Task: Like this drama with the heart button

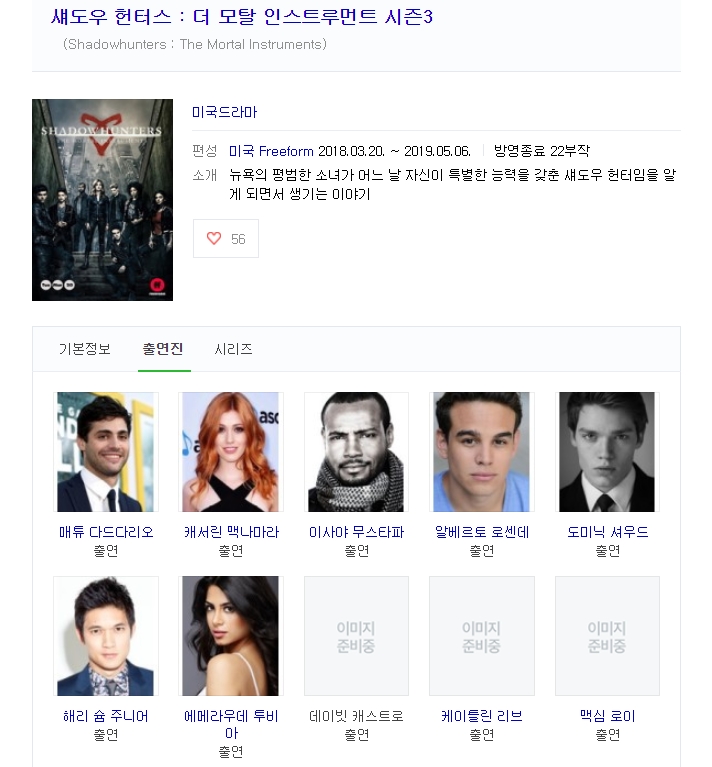Action: pyautogui.click(x=225, y=239)
